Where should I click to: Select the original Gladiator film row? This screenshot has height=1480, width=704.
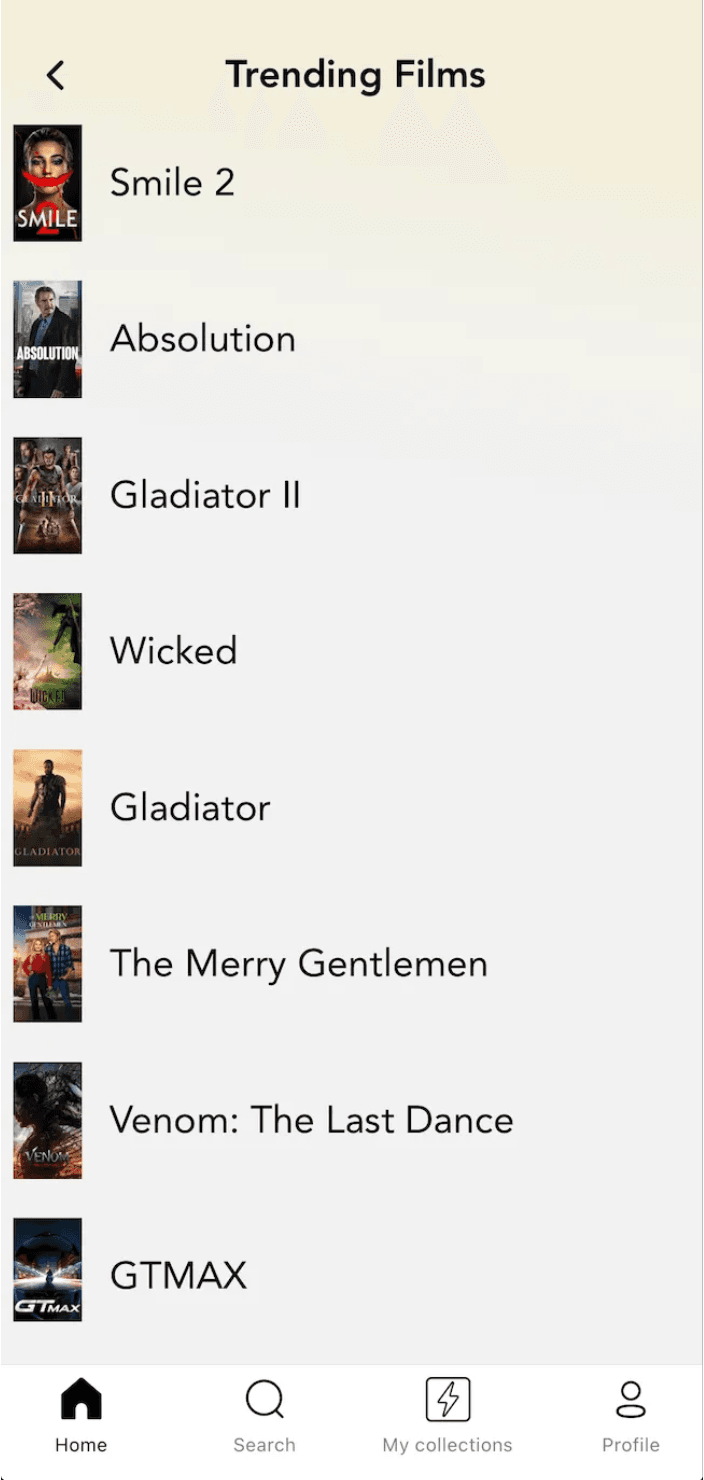352,807
